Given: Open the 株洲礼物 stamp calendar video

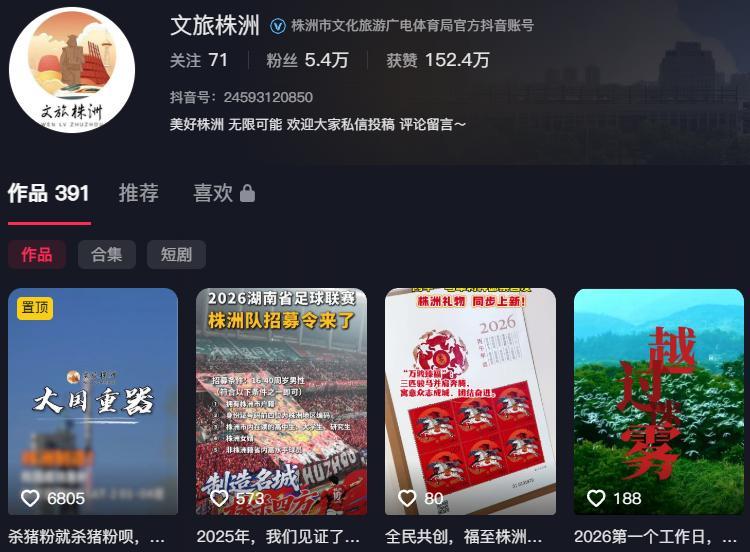Looking at the screenshot, I should 470,402.
